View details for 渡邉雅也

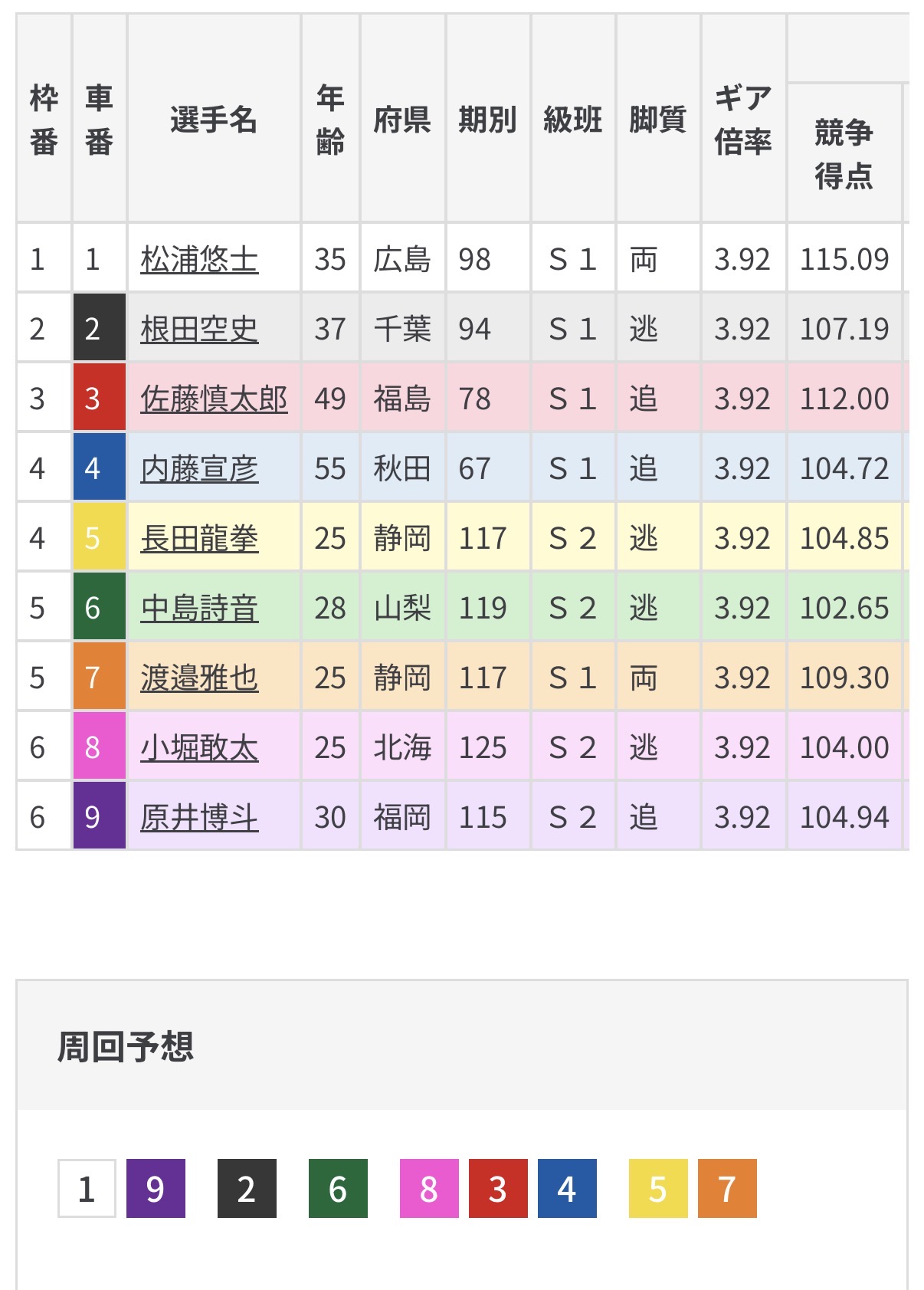[199, 678]
